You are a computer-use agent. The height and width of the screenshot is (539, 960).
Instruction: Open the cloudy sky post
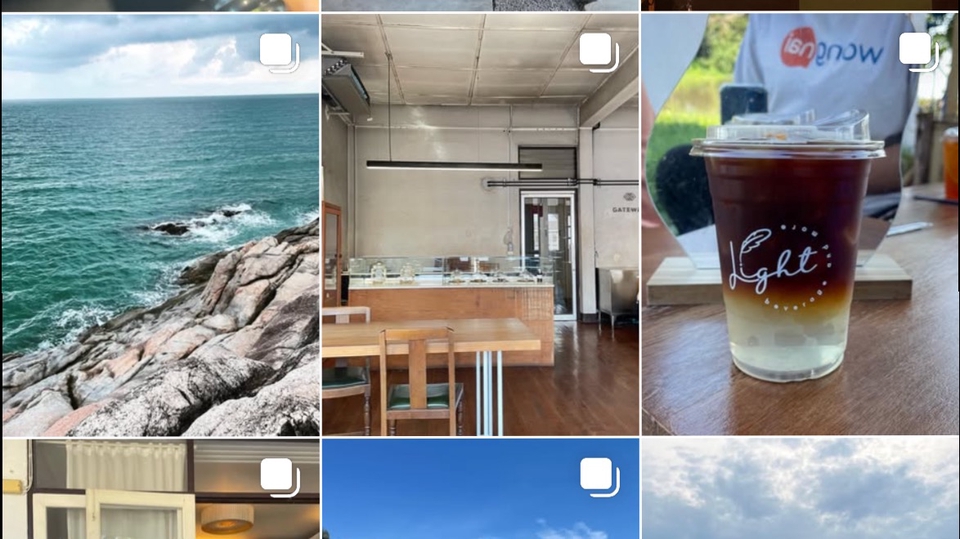coord(800,490)
